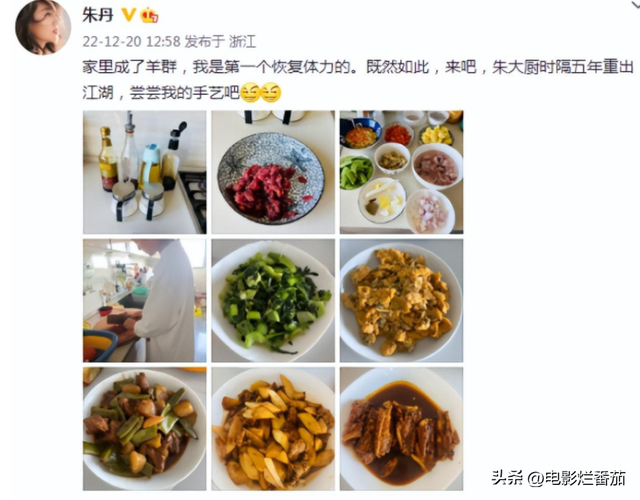Open photo of prepared ingredient bowls

[x=401, y=172]
